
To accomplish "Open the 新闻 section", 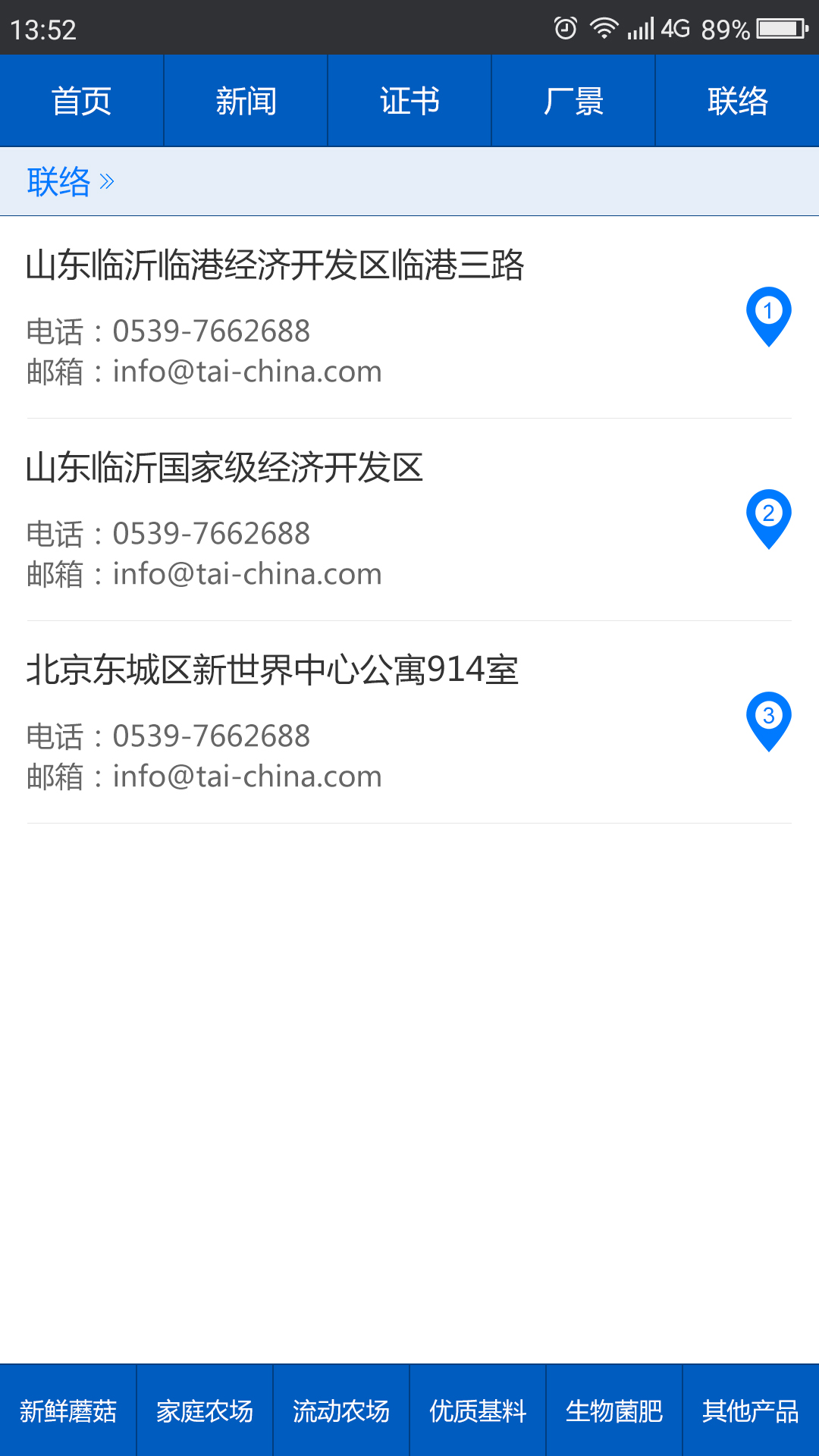I will (x=246, y=101).
